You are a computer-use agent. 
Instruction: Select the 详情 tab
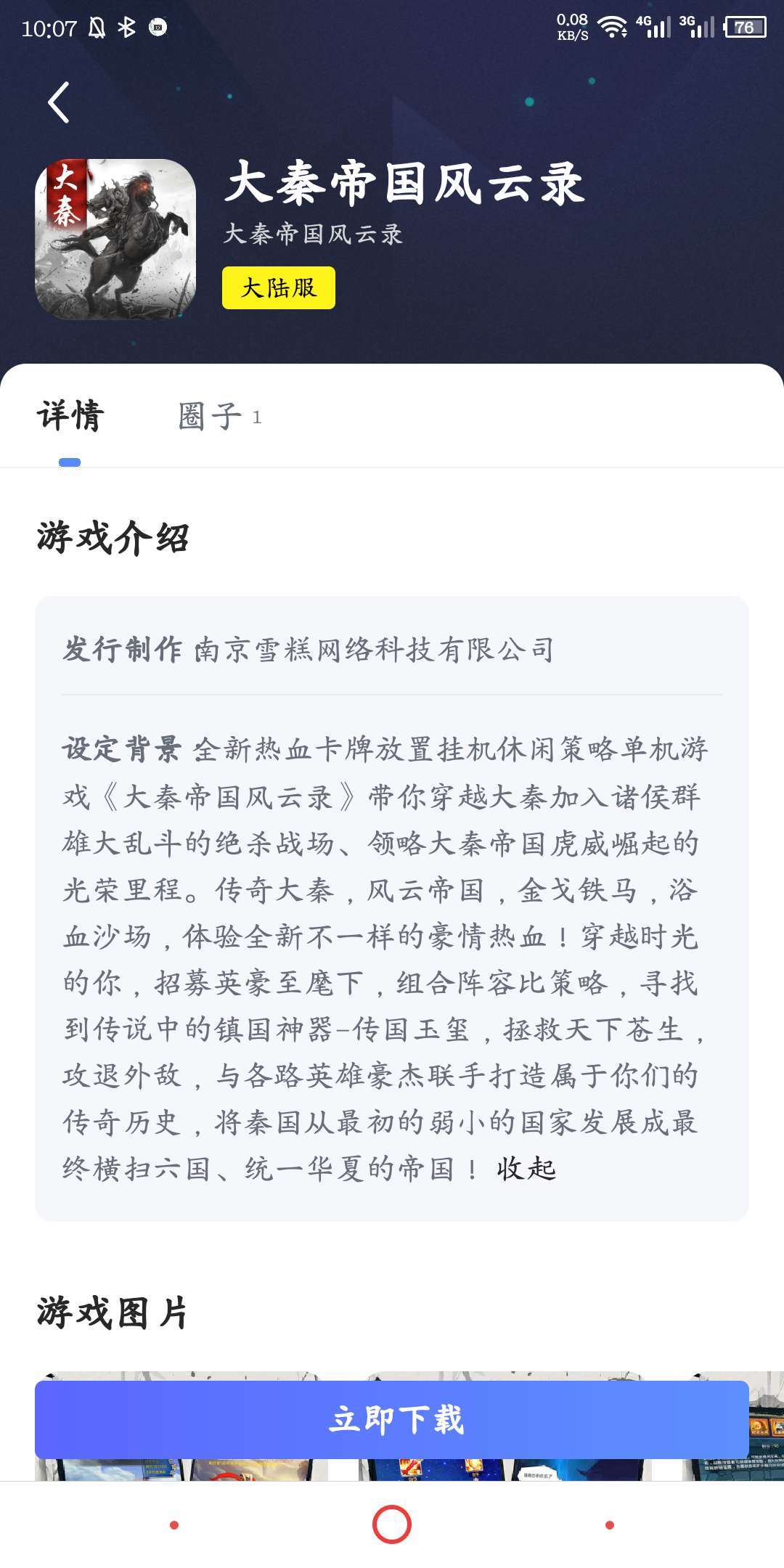tap(70, 417)
